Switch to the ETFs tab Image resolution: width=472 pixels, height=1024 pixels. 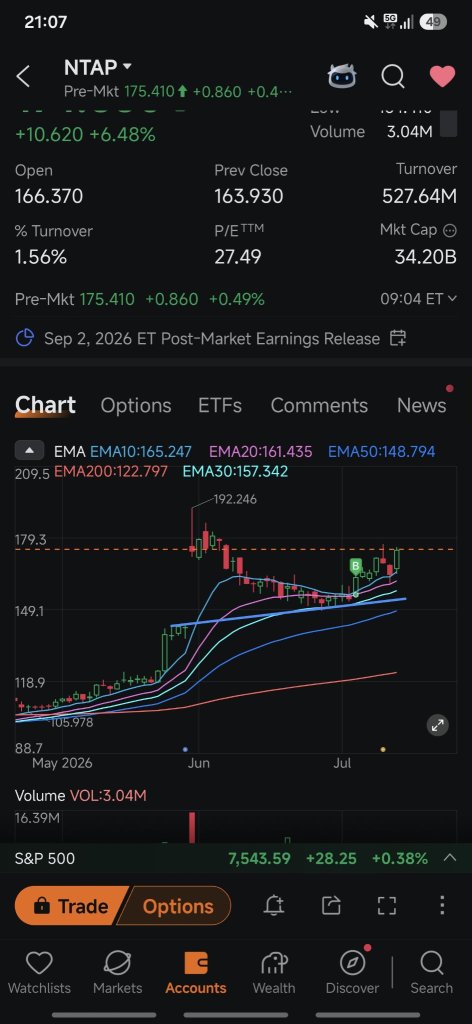[x=220, y=406]
